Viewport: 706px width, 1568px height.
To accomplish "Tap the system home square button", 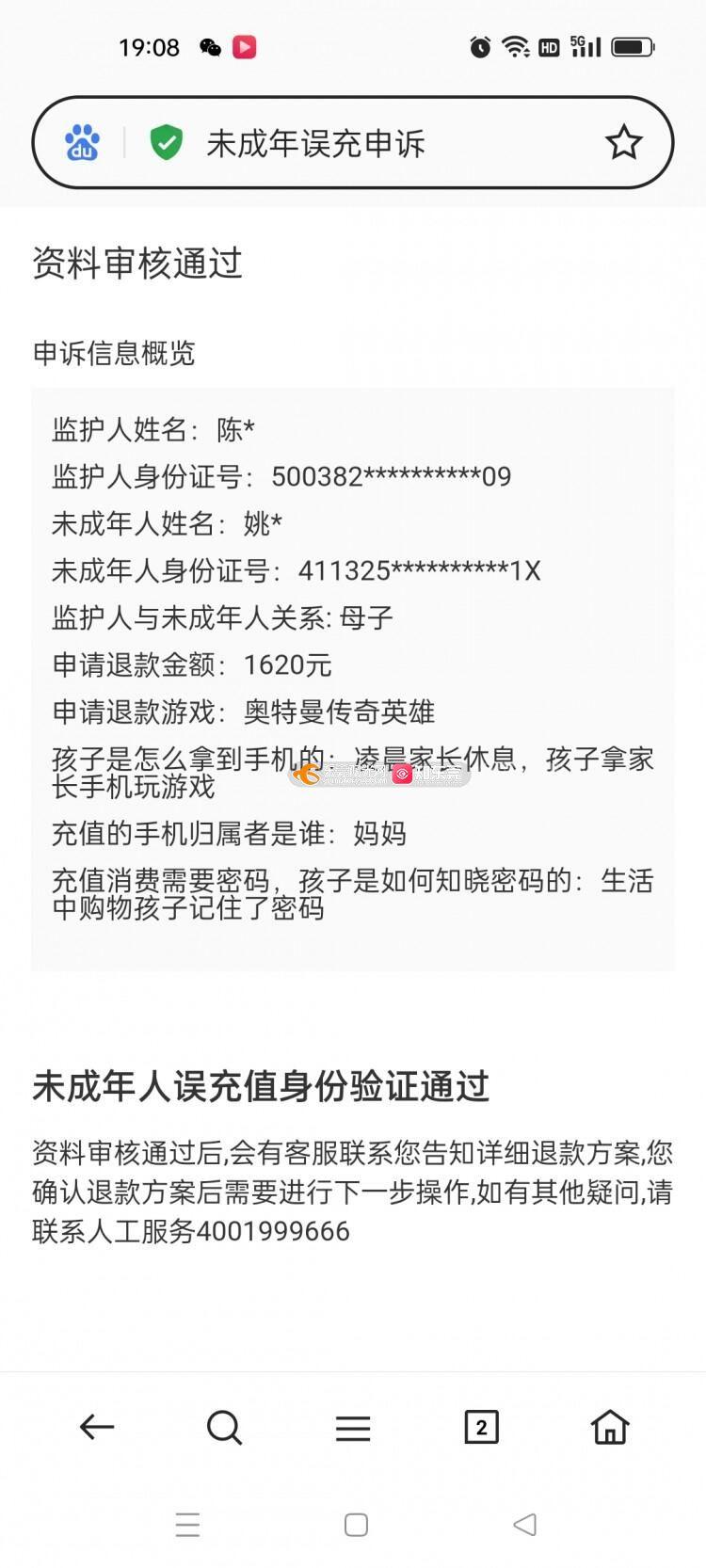I will pyautogui.click(x=356, y=1525).
